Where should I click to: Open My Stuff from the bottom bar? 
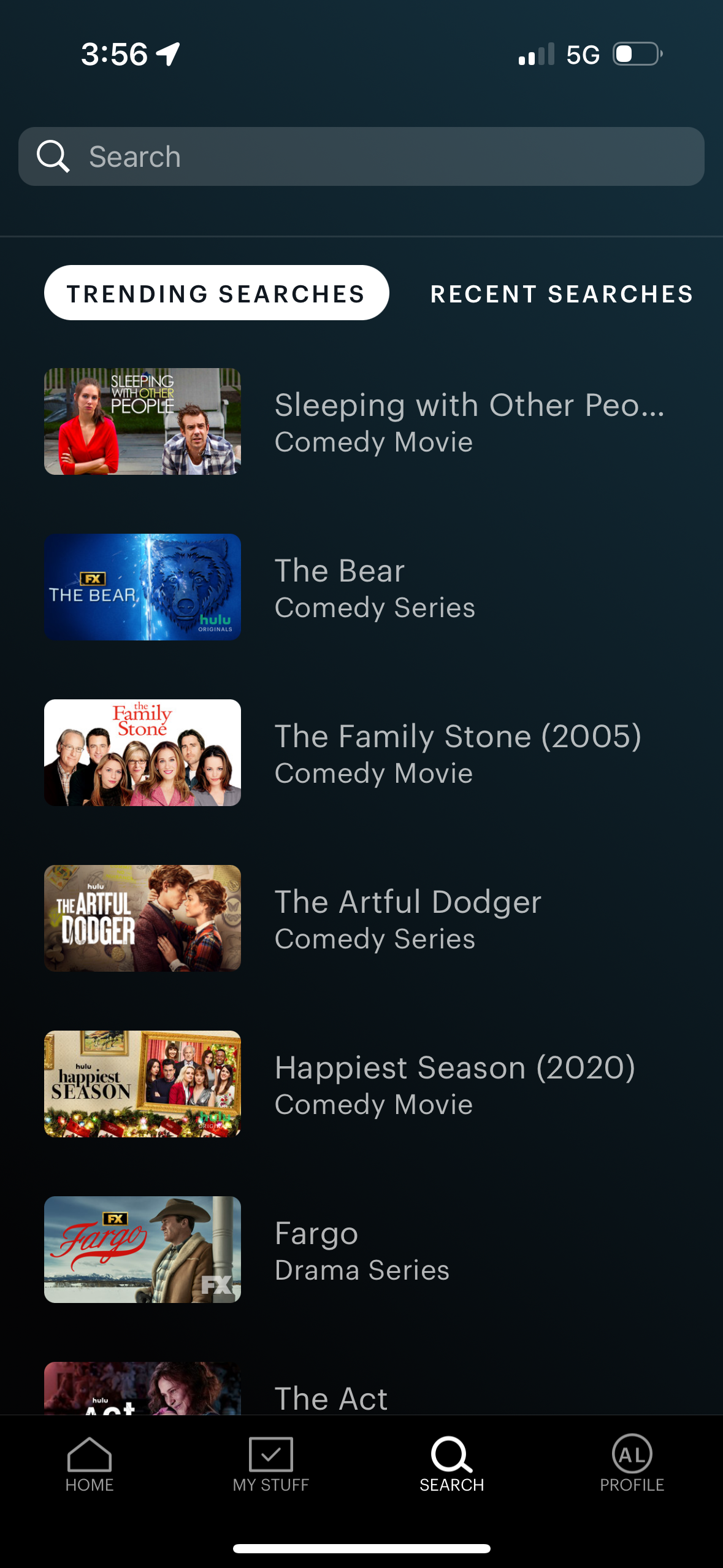coord(270,1466)
